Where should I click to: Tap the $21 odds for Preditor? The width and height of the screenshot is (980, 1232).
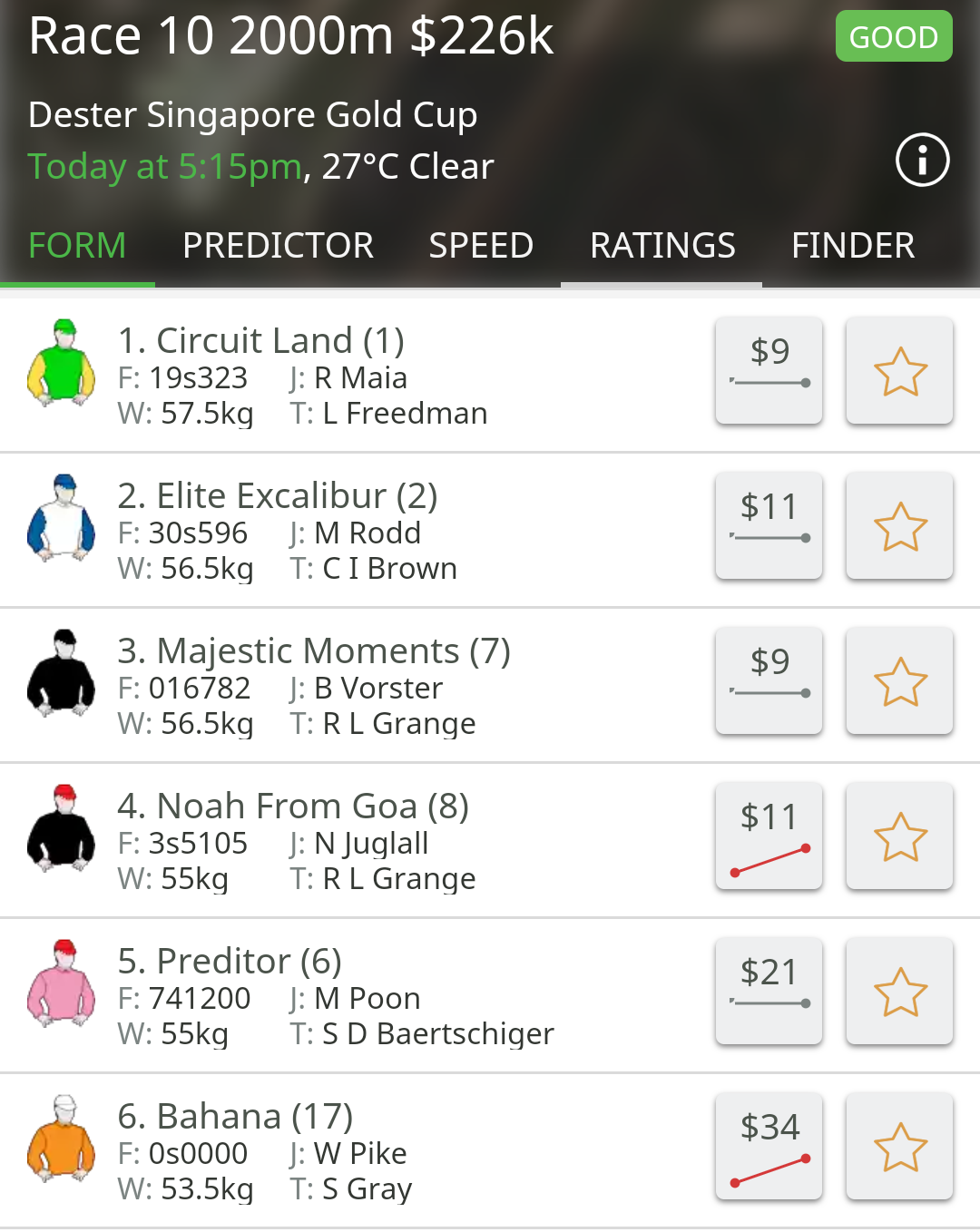(x=769, y=991)
